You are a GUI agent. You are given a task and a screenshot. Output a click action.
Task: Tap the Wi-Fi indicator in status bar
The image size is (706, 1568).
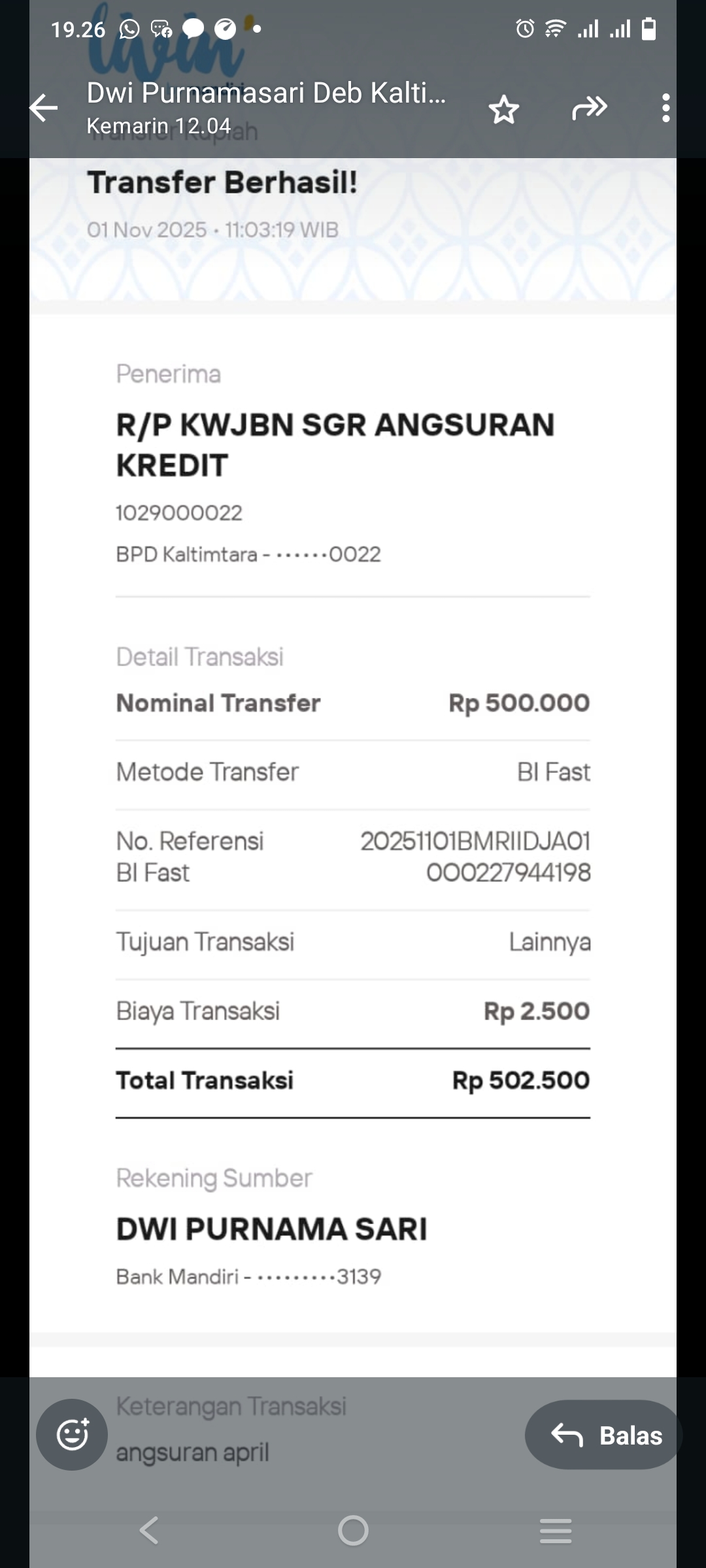(554, 29)
